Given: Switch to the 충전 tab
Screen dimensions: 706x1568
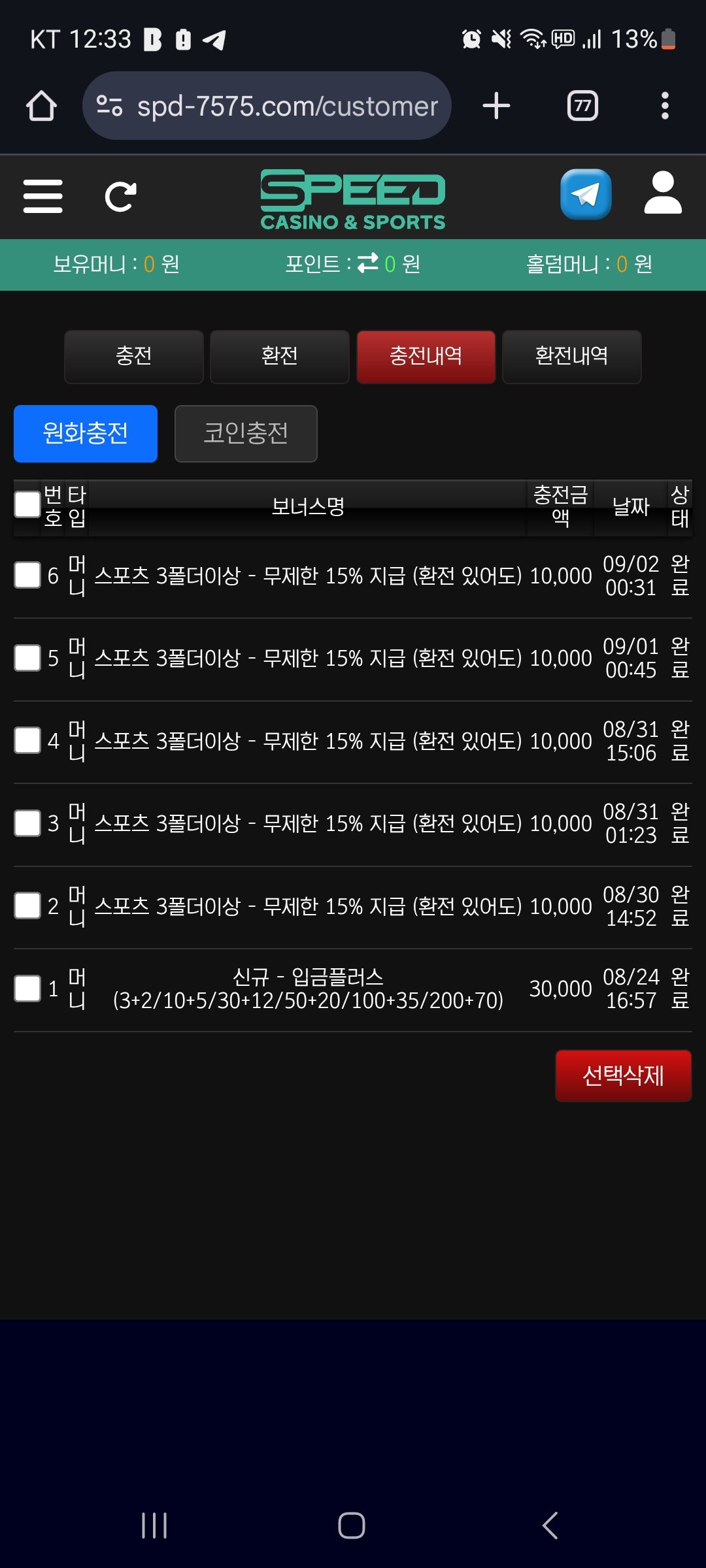Looking at the screenshot, I should 134,356.
